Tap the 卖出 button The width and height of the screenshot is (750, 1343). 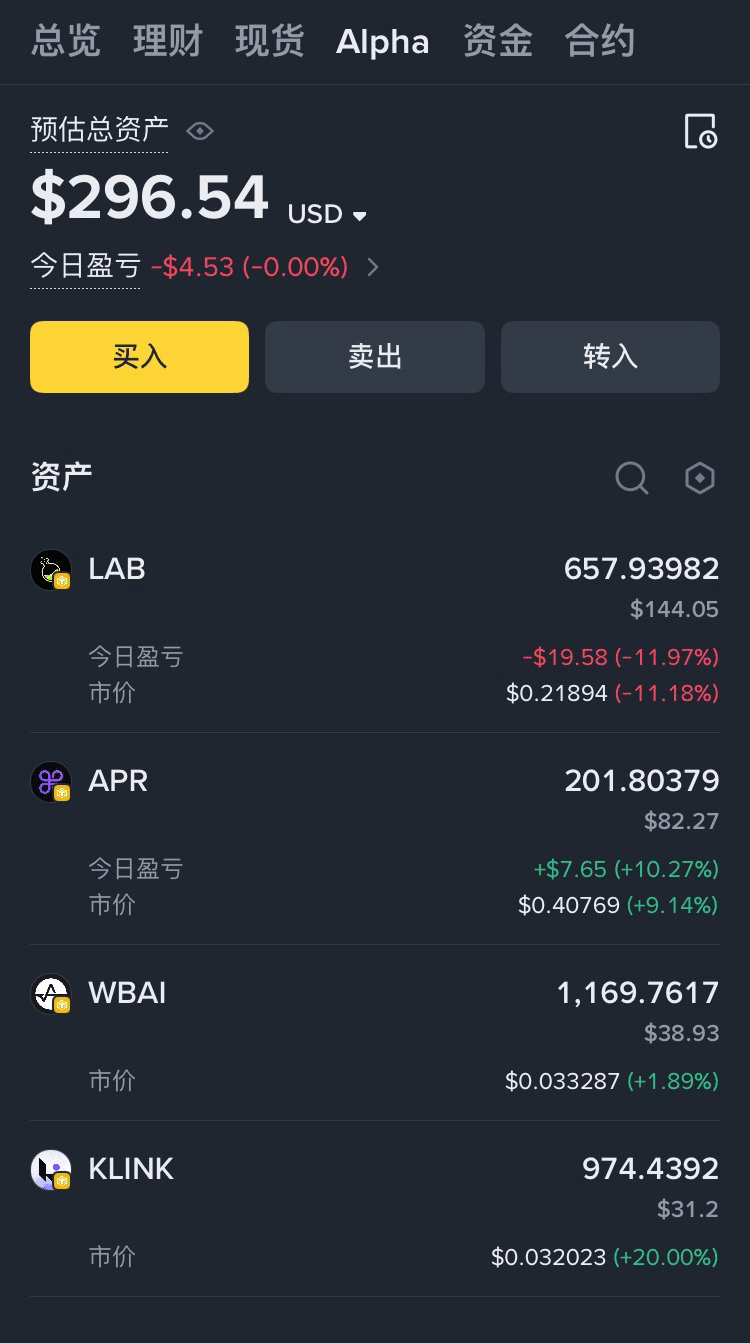[x=375, y=357]
